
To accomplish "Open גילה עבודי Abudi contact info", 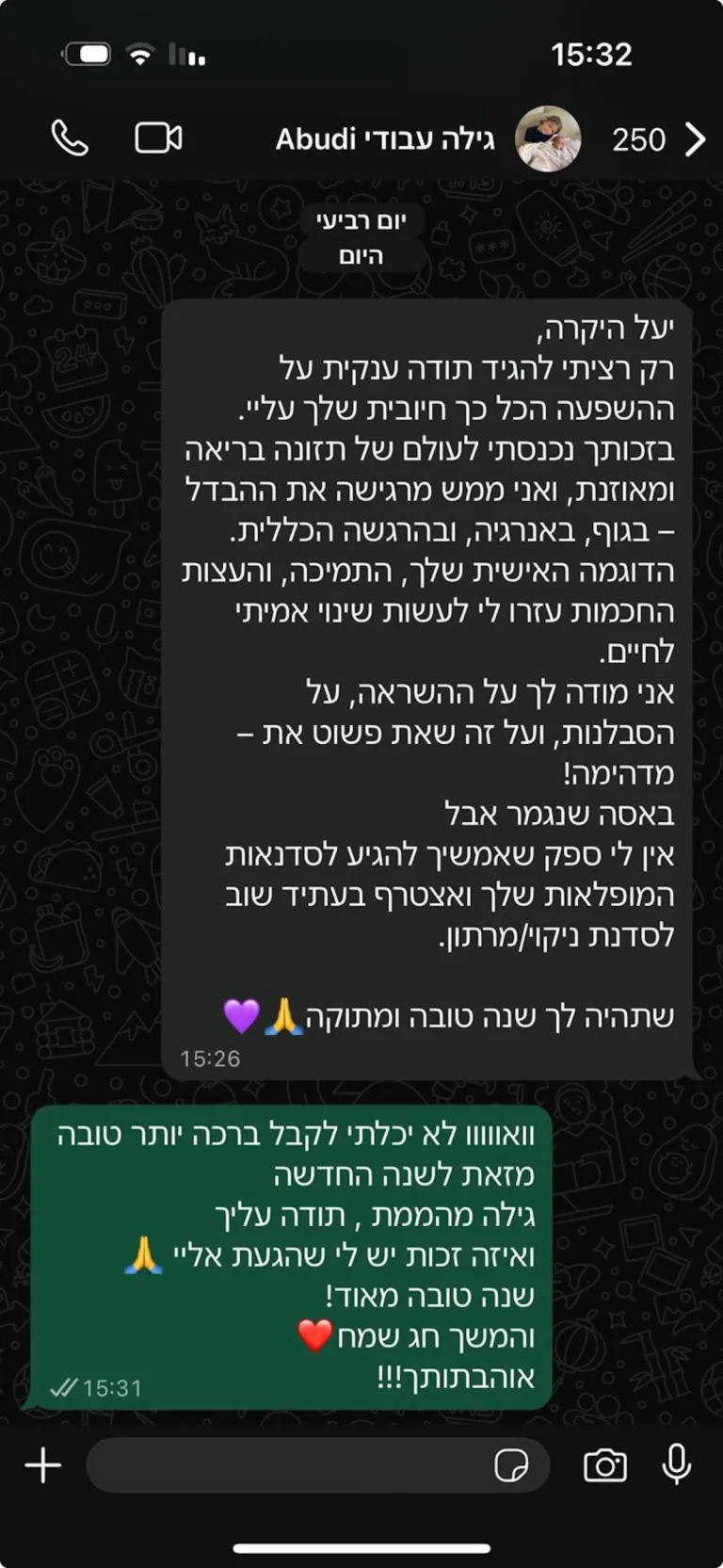I will pyautogui.click(x=384, y=139).
